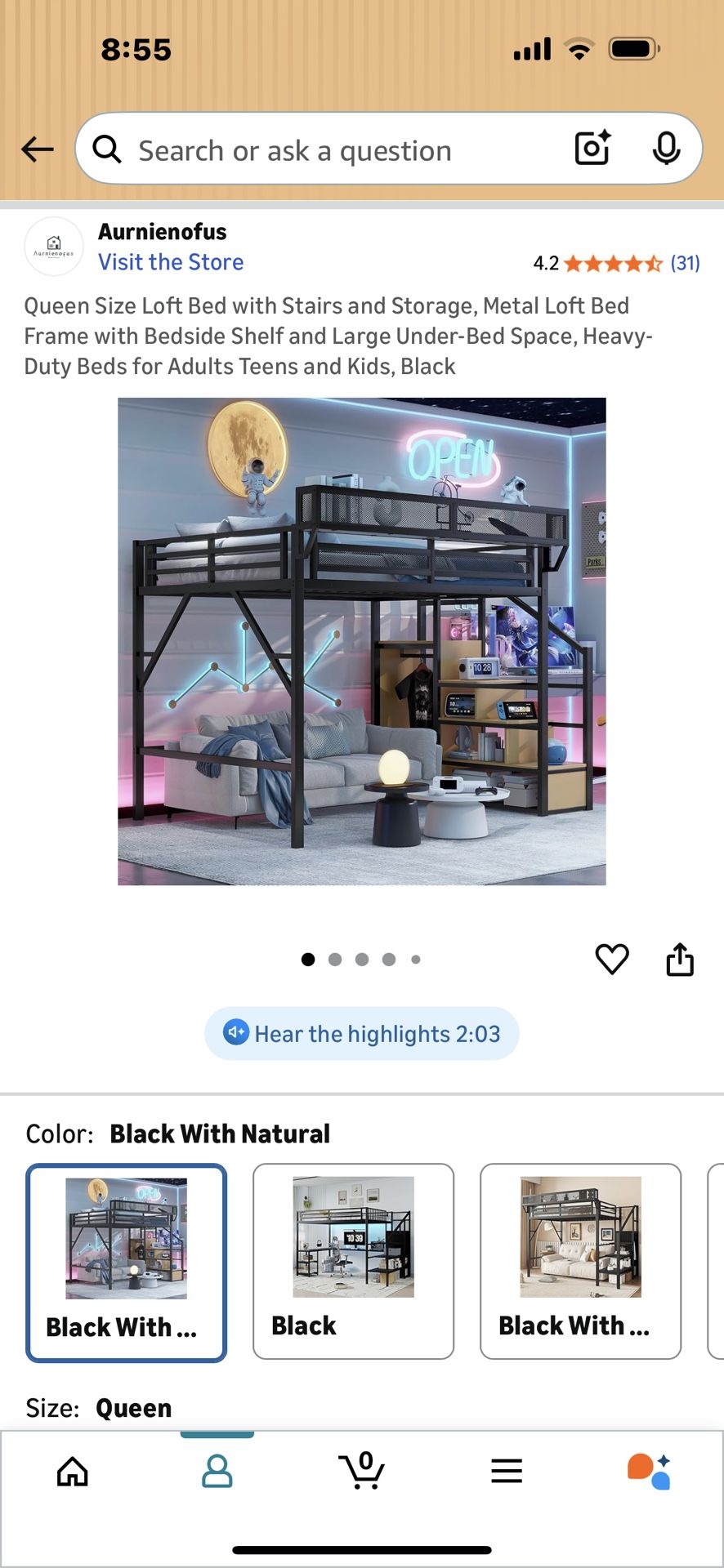Open the 4.2 star ratings and reviews
The width and height of the screenshot is (724, 1568).
pyautogui.click(x=616, y=263)
